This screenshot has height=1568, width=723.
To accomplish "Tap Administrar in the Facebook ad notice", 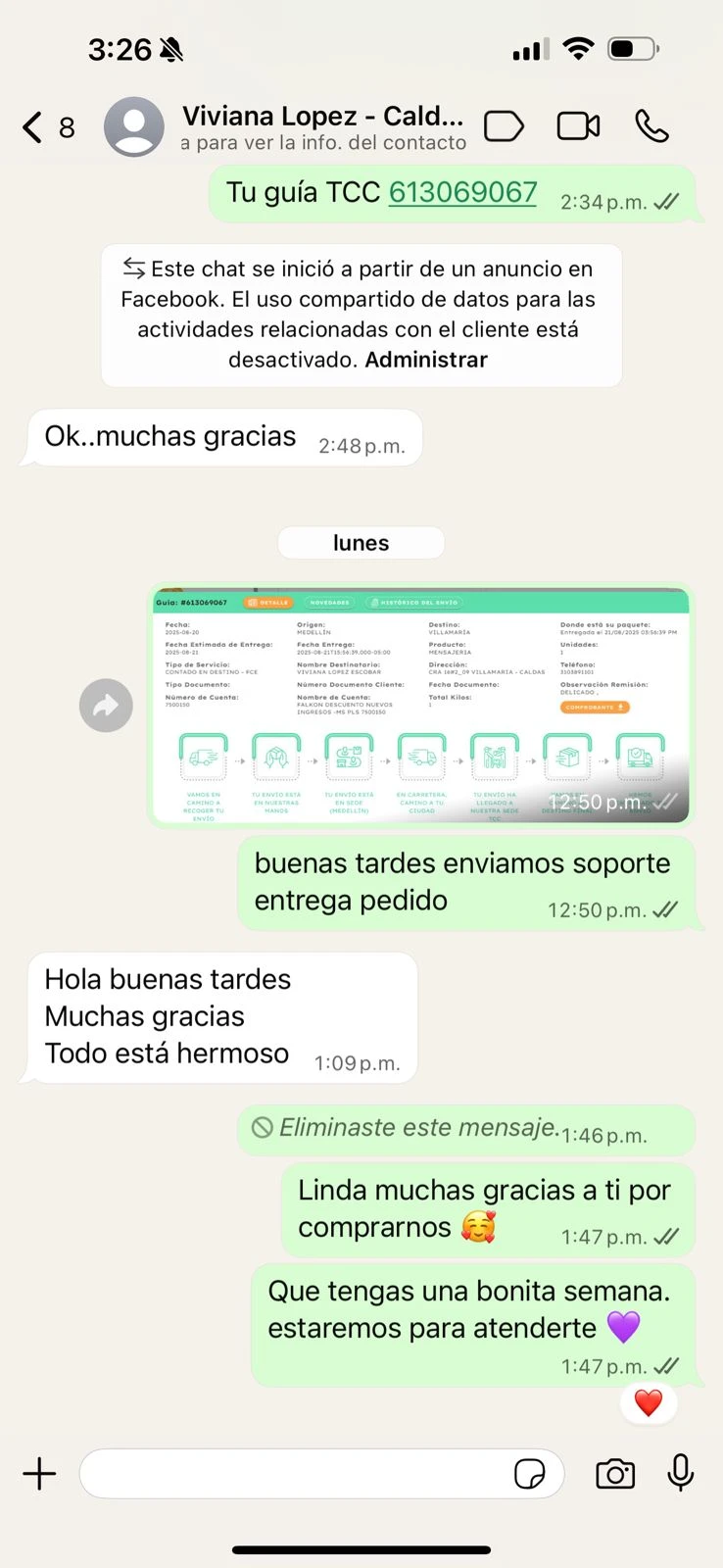I will [x=426, y=360].
